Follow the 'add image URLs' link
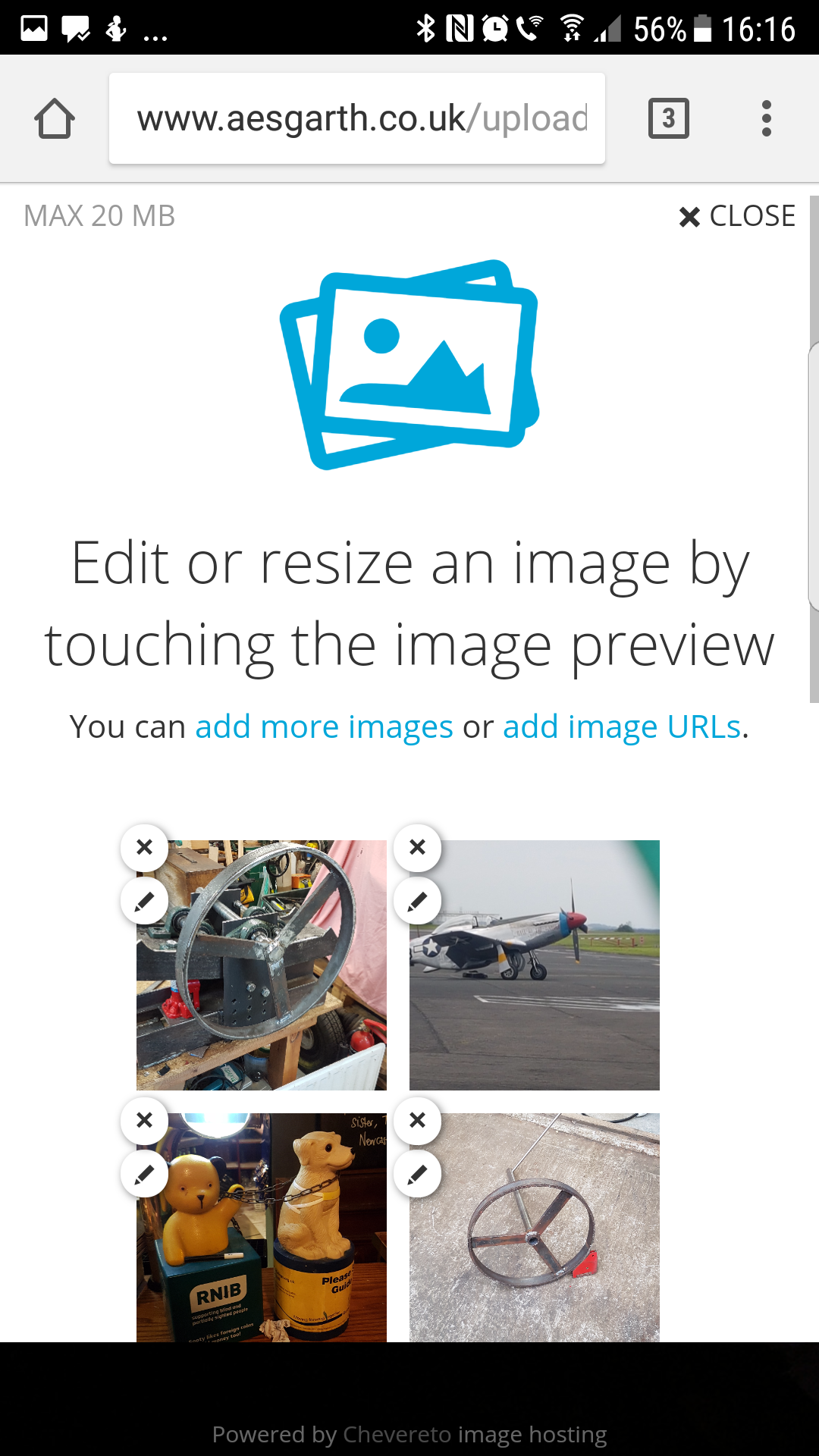 point(621,726)
